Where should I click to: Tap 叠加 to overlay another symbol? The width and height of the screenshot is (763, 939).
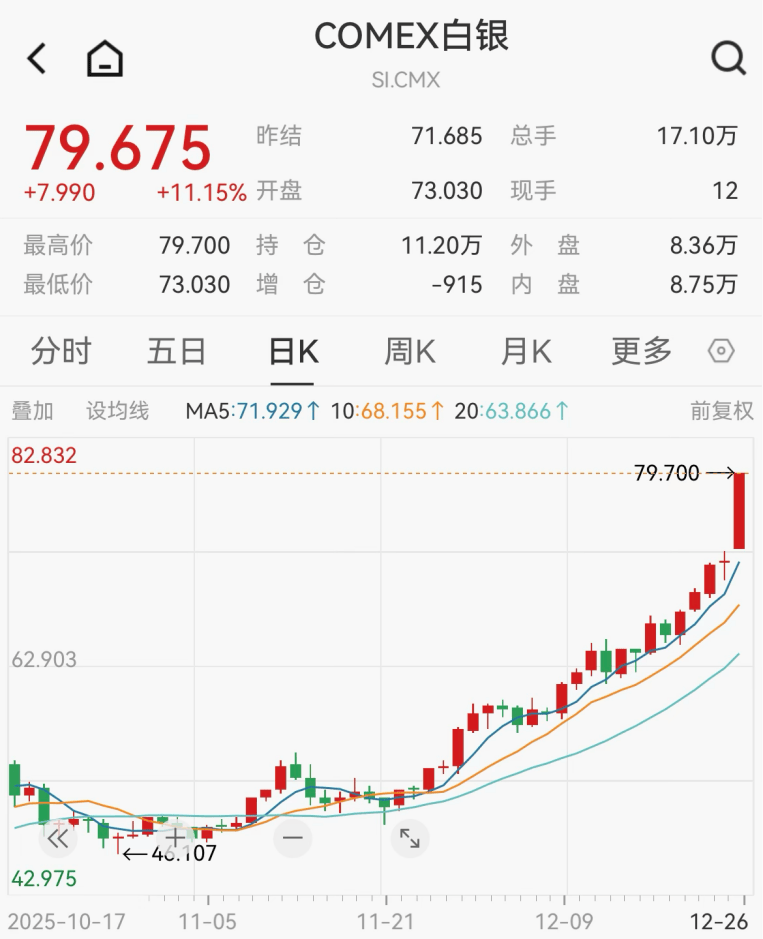32,410
